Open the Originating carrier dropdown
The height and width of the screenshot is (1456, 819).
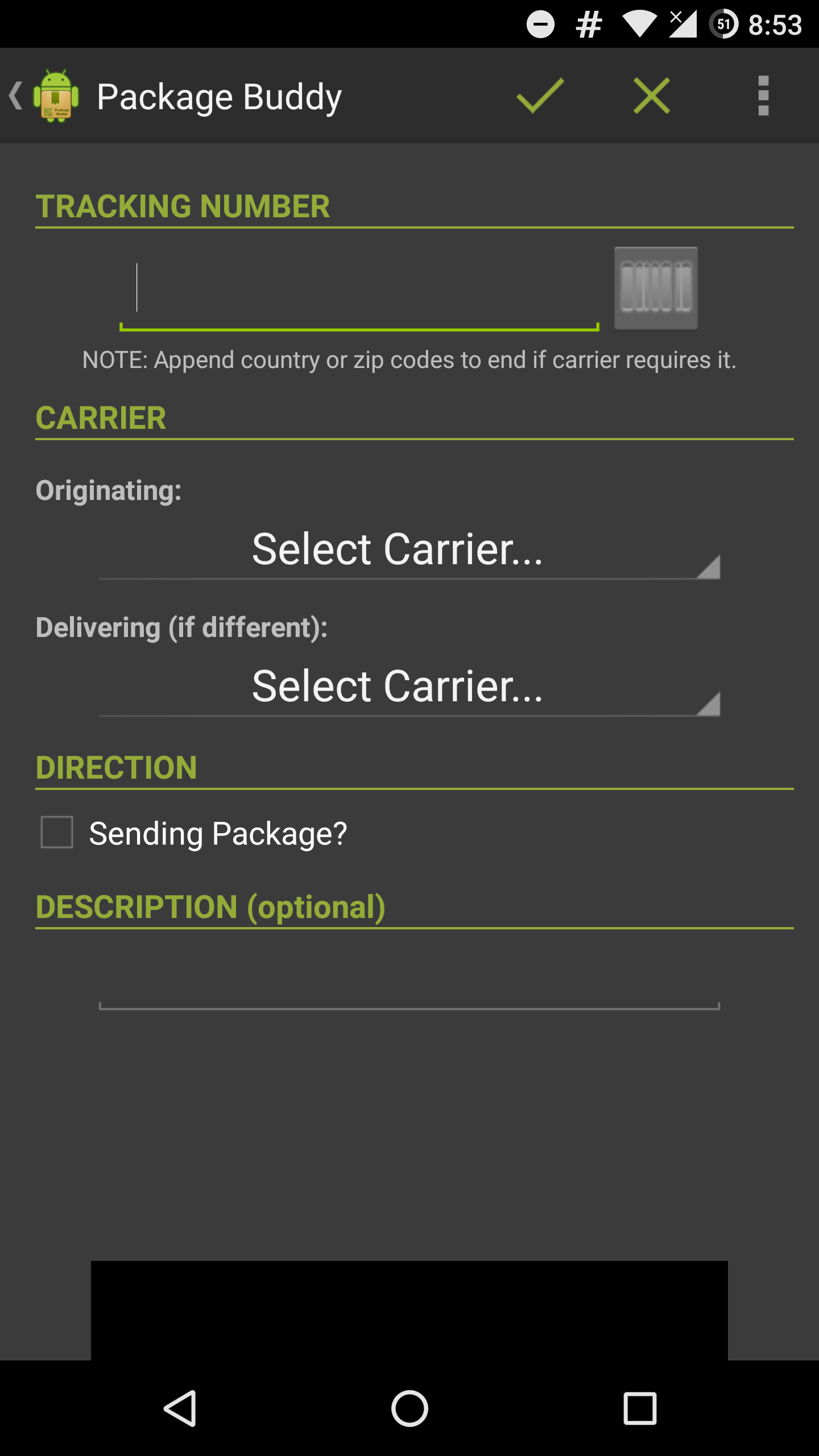408,550
